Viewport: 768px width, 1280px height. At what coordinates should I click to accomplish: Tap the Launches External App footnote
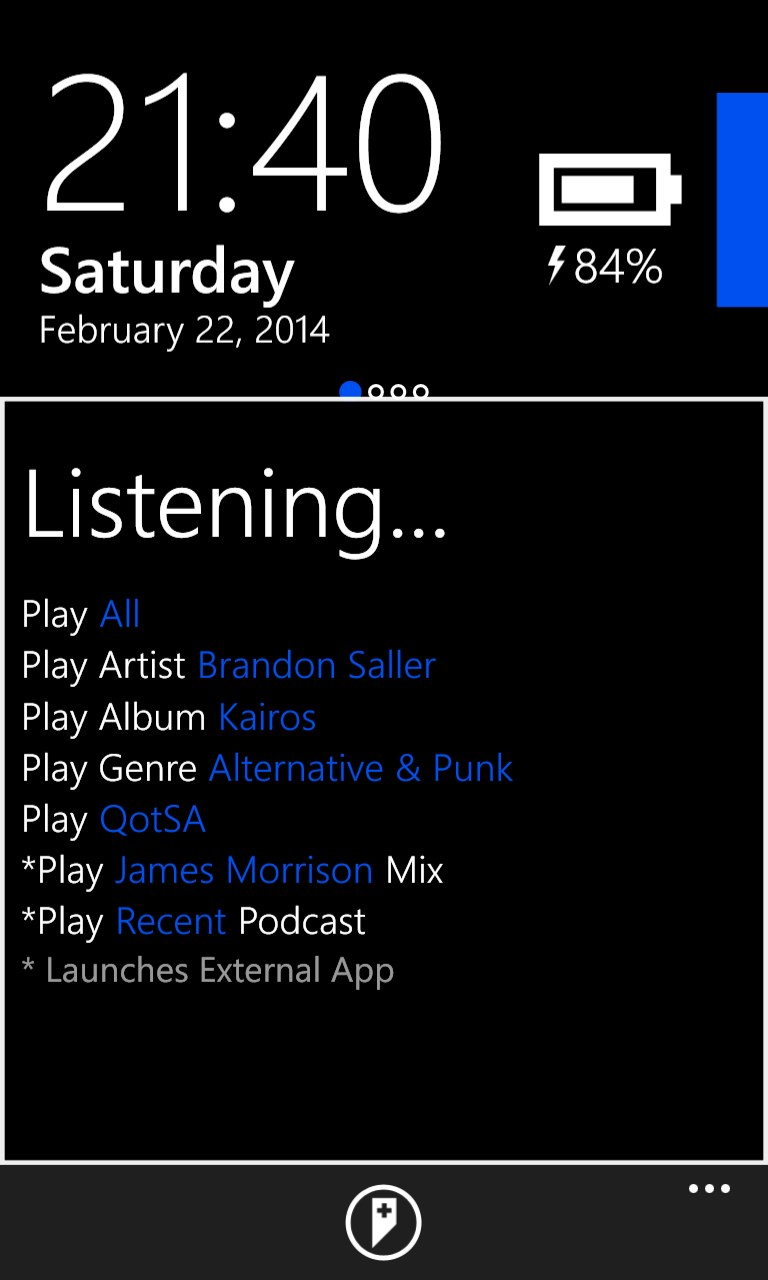pyautogui.click(x=206, y=969)
